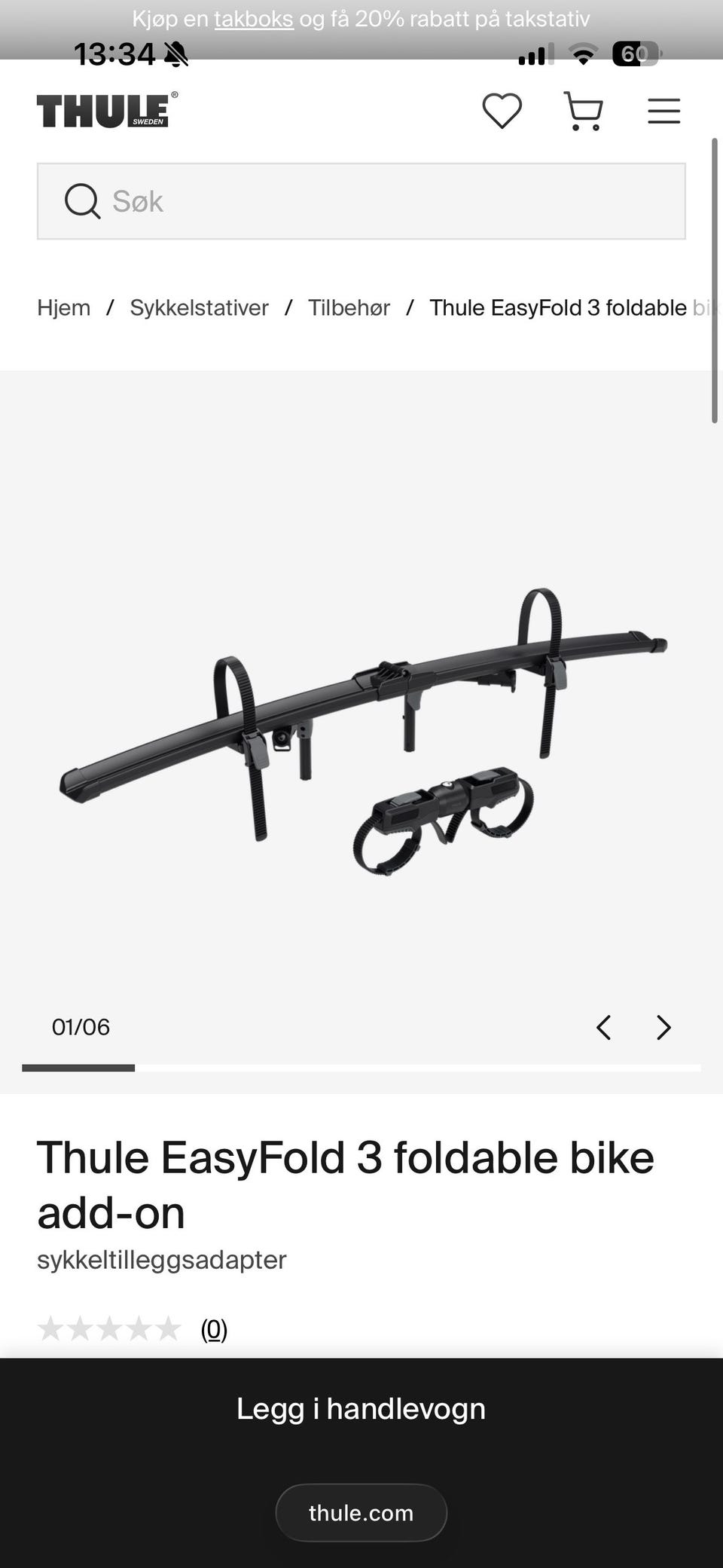The image size is (723, 1568).
Task: Open the shopping cart
Action: 583,111
